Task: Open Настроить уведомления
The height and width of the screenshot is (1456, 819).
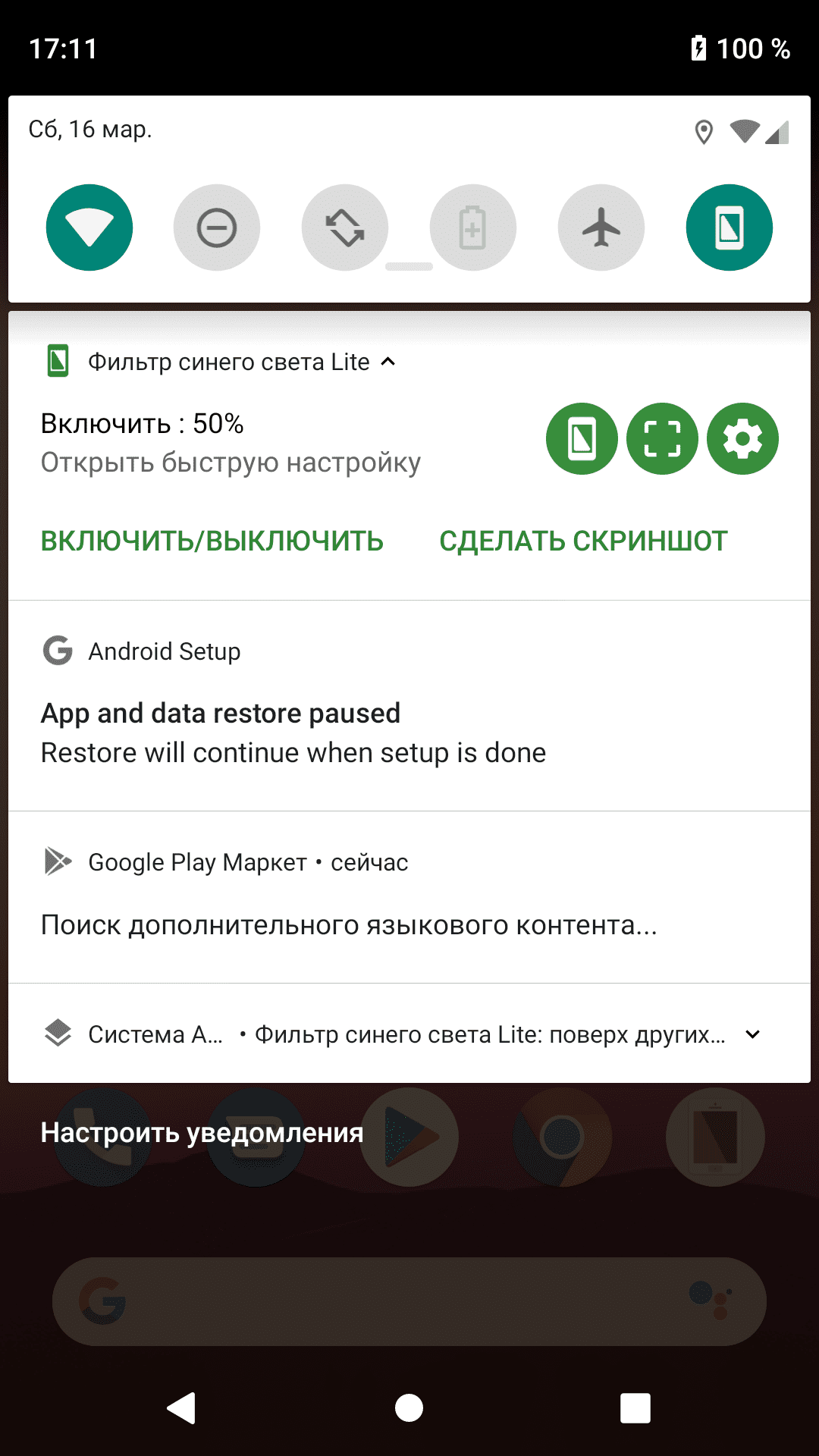Action: 202,1132
